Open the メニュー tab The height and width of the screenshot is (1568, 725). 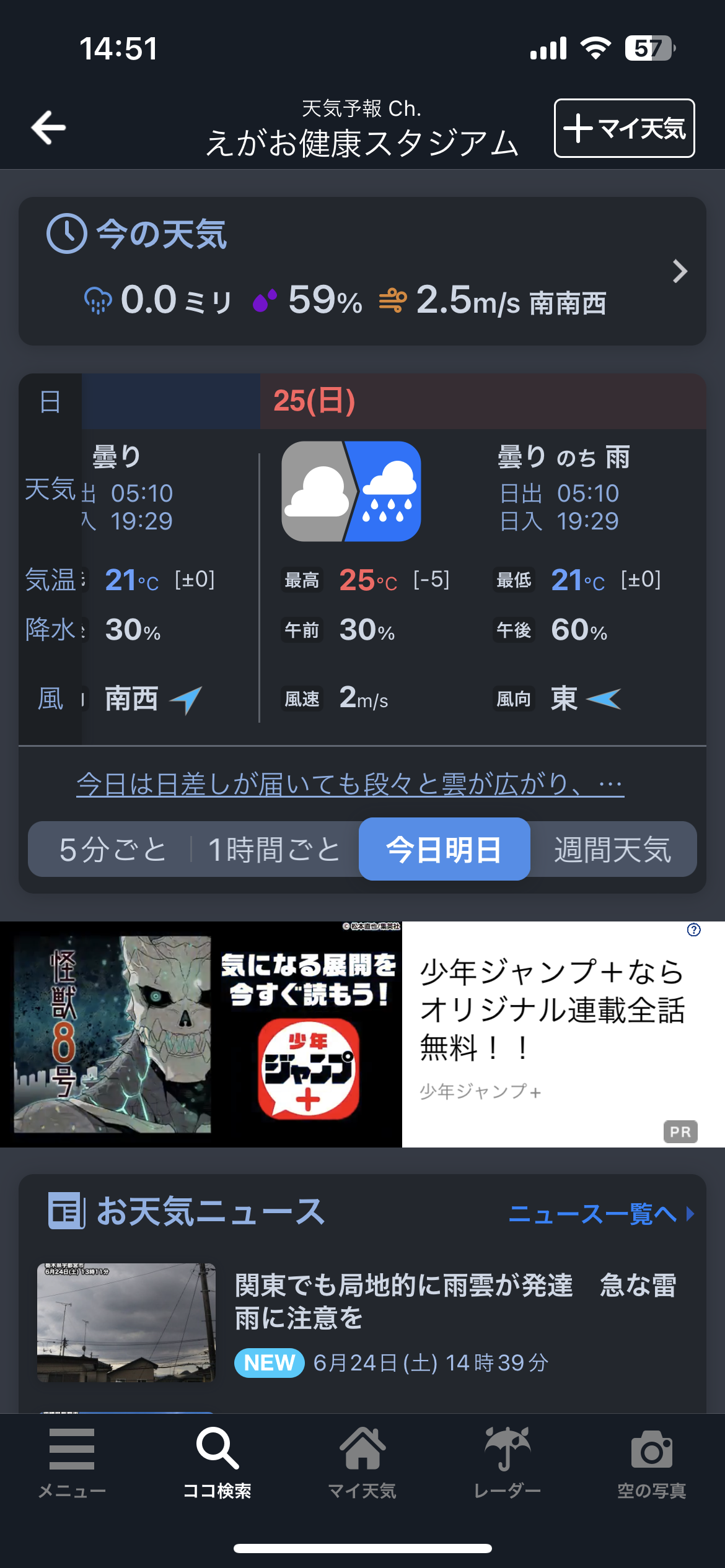(72, 1463)
